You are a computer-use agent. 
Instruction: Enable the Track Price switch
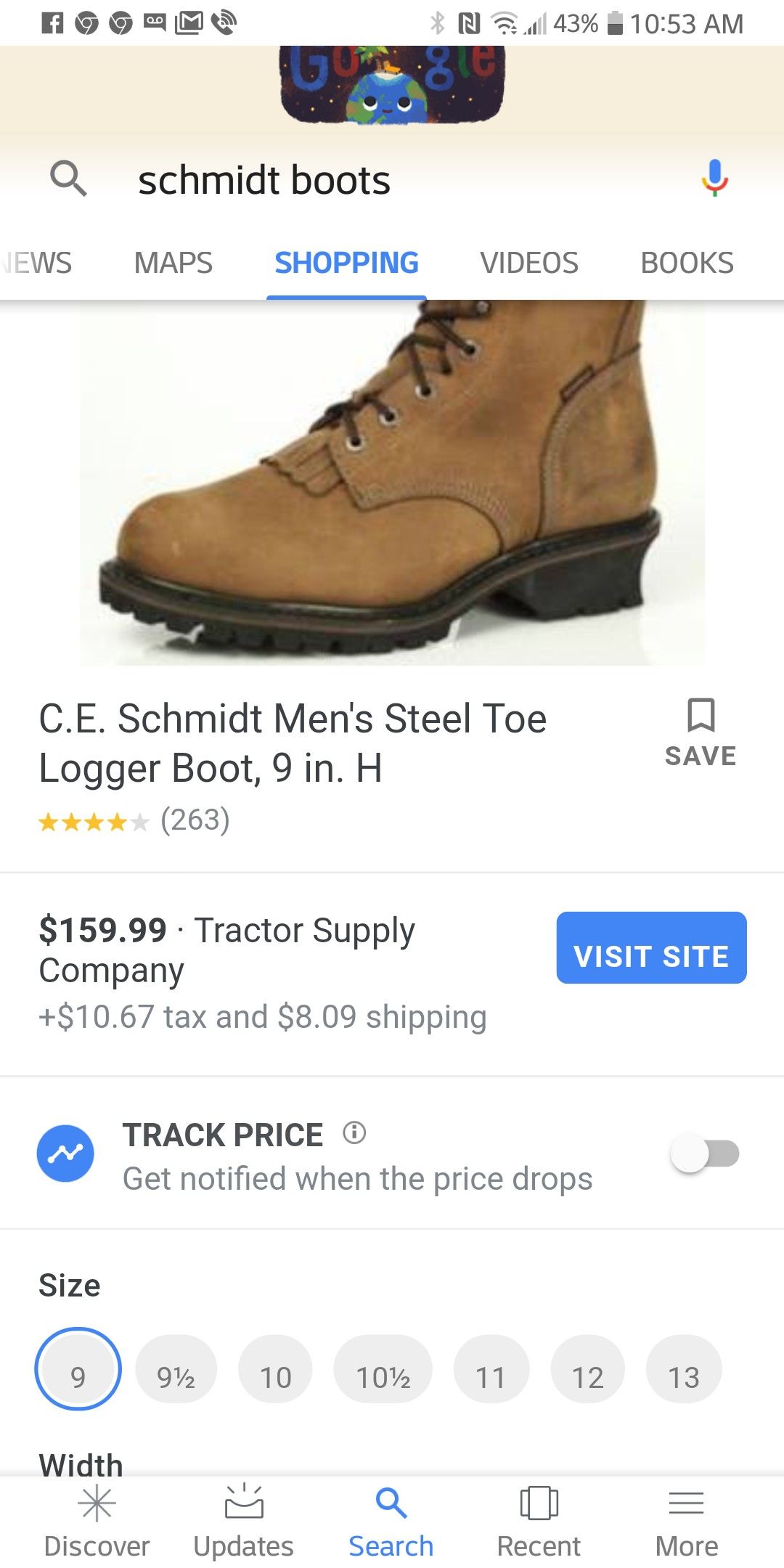coord(704,1153)
